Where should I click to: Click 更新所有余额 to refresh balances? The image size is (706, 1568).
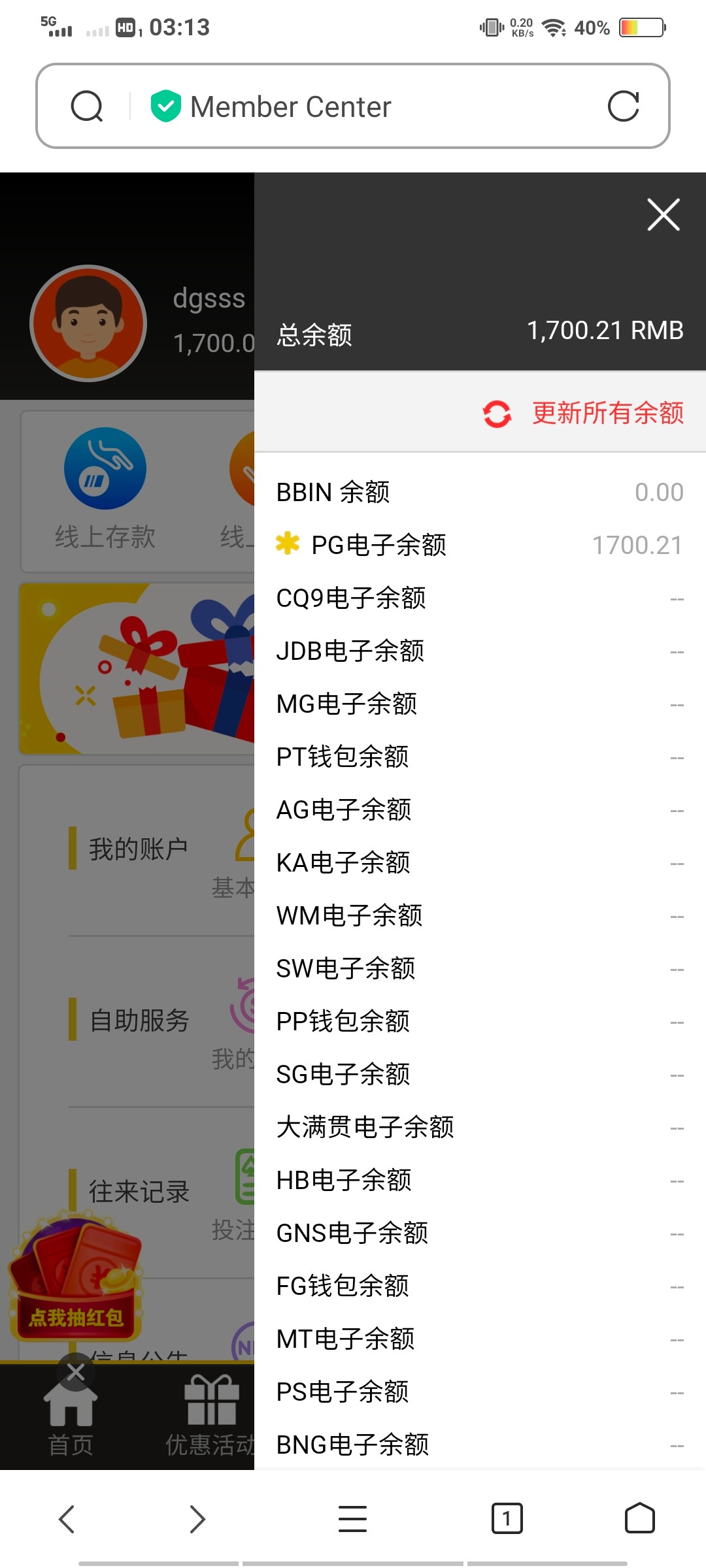pos(607,414)
